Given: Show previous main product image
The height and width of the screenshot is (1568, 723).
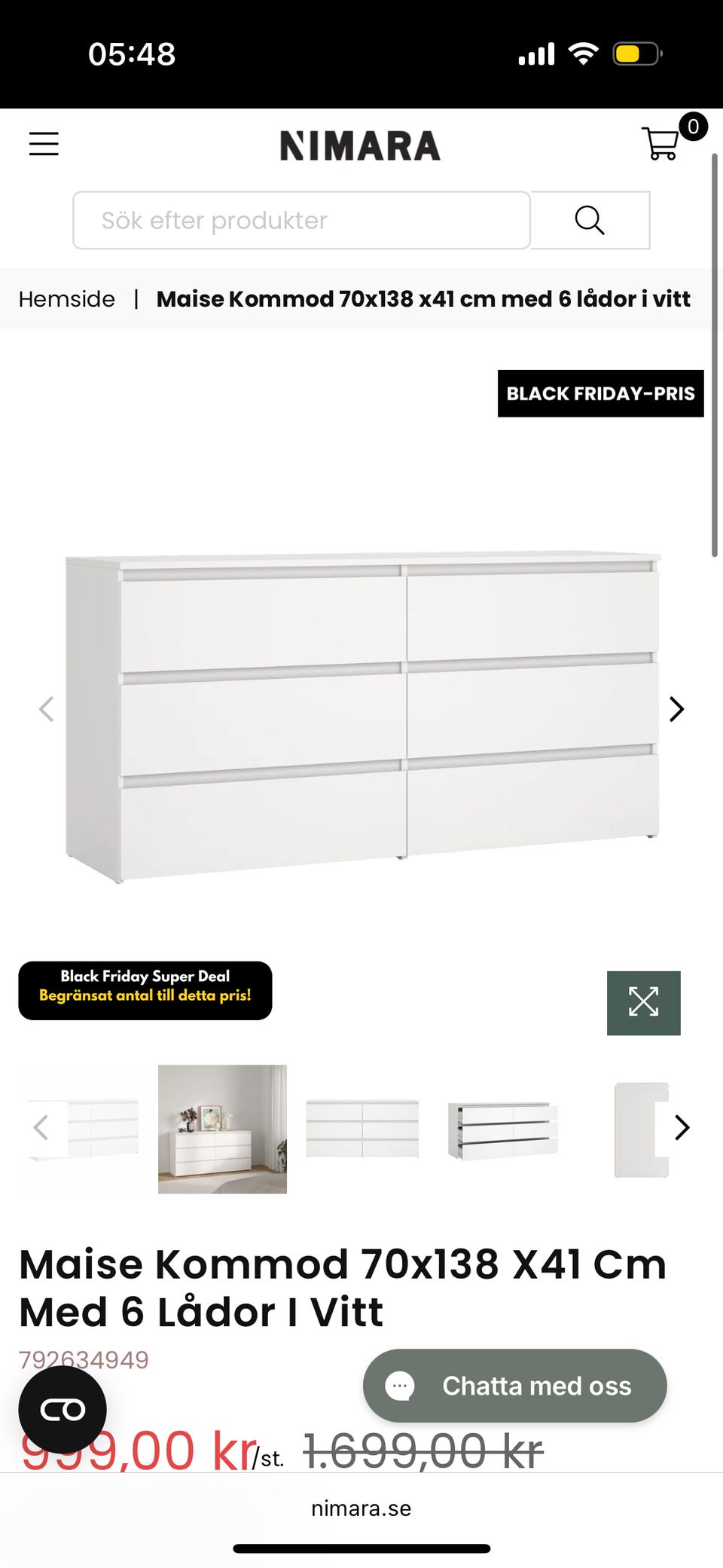Looking at the screenshot, I should (47, 709).
